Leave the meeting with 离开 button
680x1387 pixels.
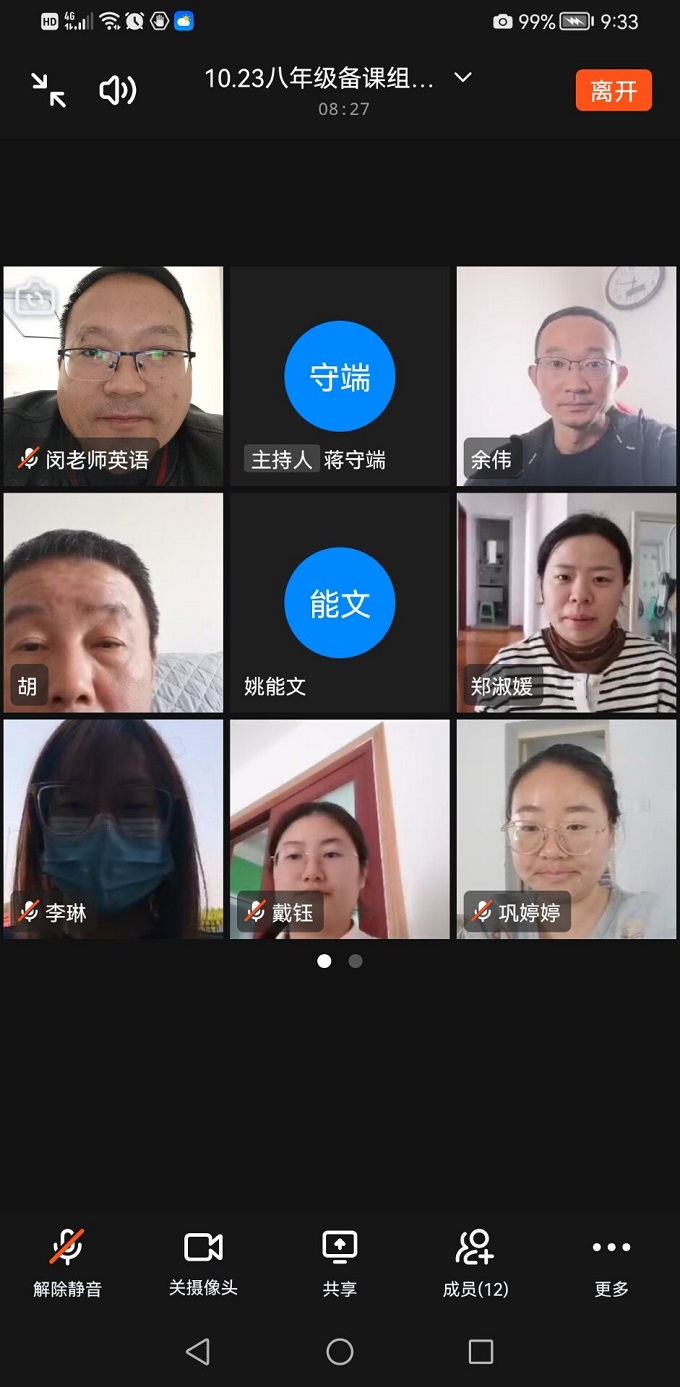tap(613, 91)
